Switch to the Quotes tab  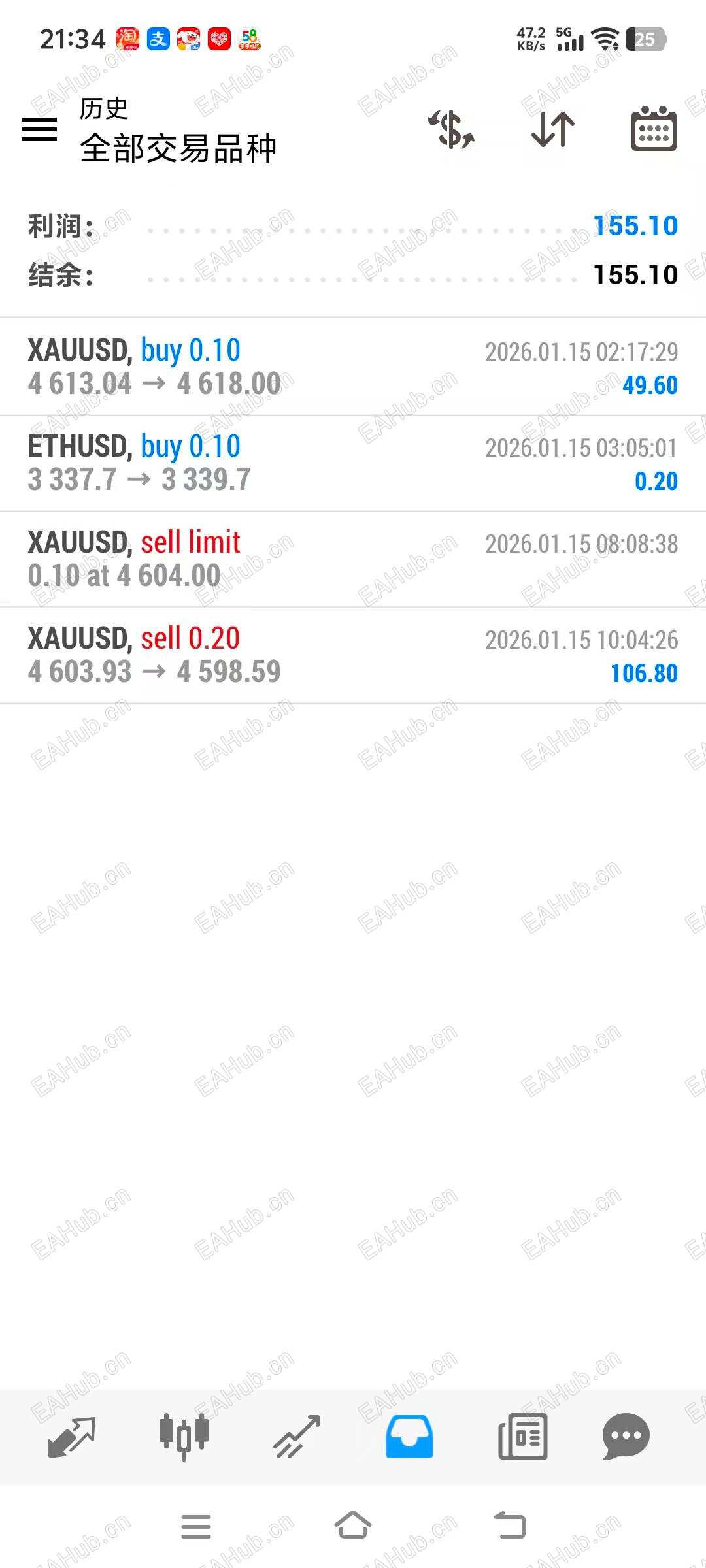[72, 1436]
